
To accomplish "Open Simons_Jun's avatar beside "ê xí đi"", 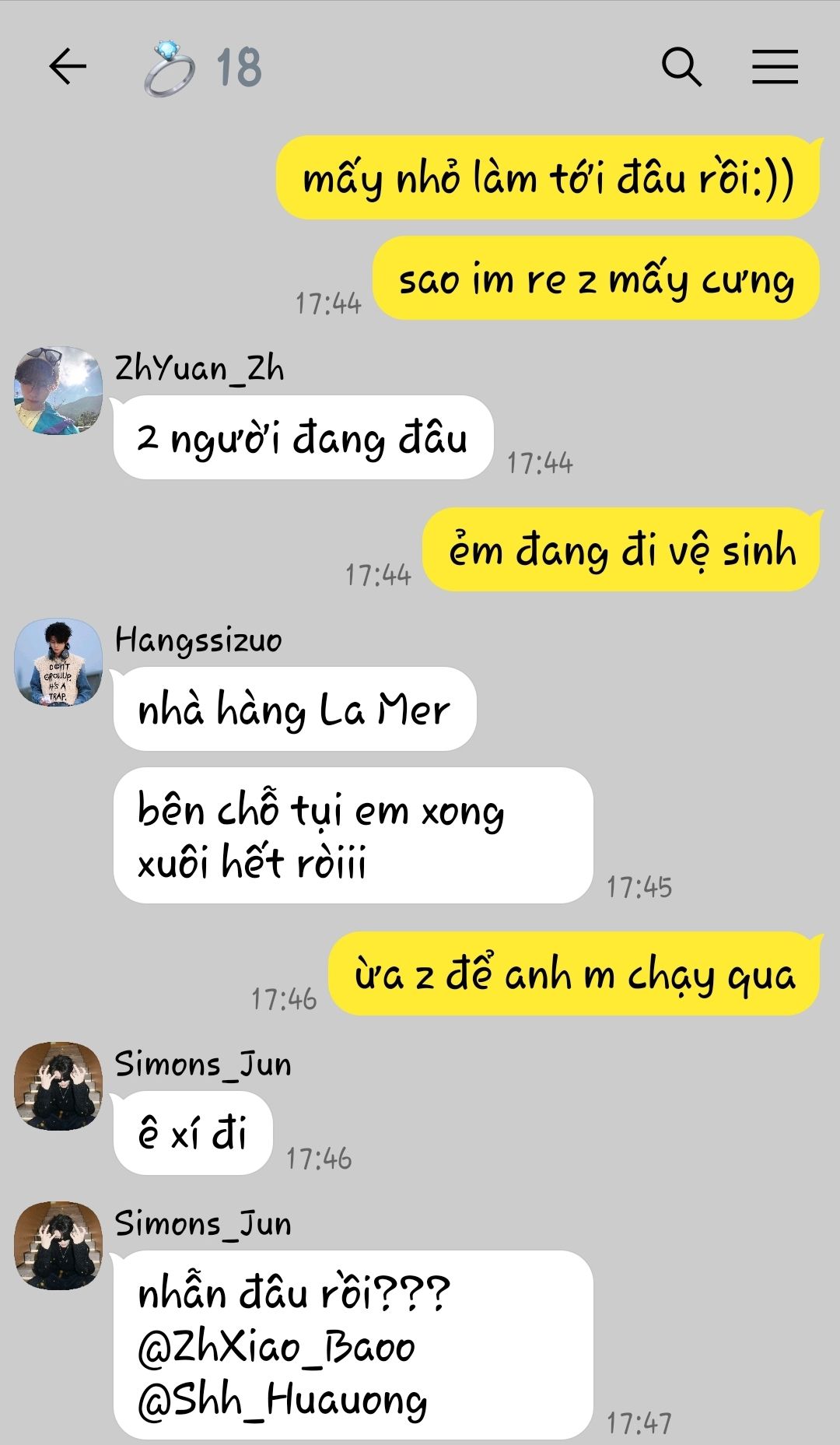I will pos(58,1086).
